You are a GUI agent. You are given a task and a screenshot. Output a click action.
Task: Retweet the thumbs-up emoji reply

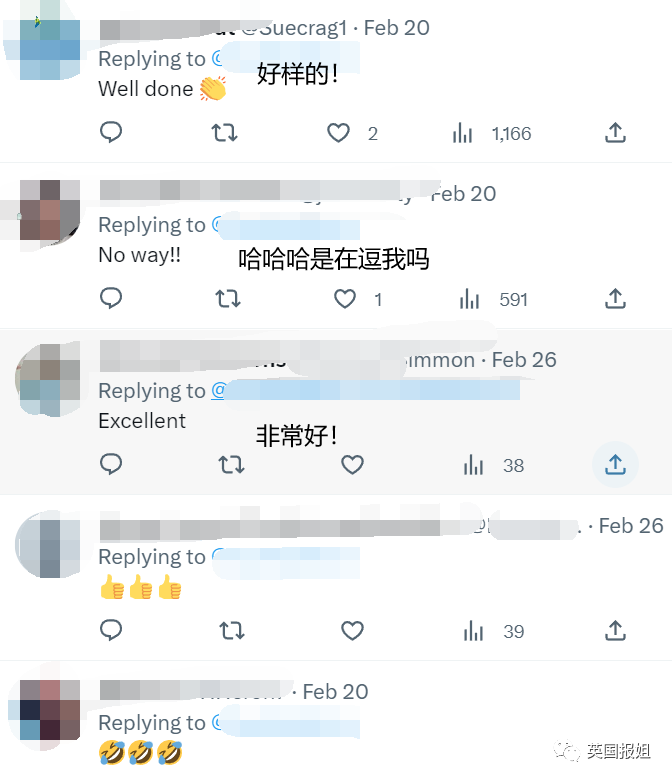(x=231, y=630)
